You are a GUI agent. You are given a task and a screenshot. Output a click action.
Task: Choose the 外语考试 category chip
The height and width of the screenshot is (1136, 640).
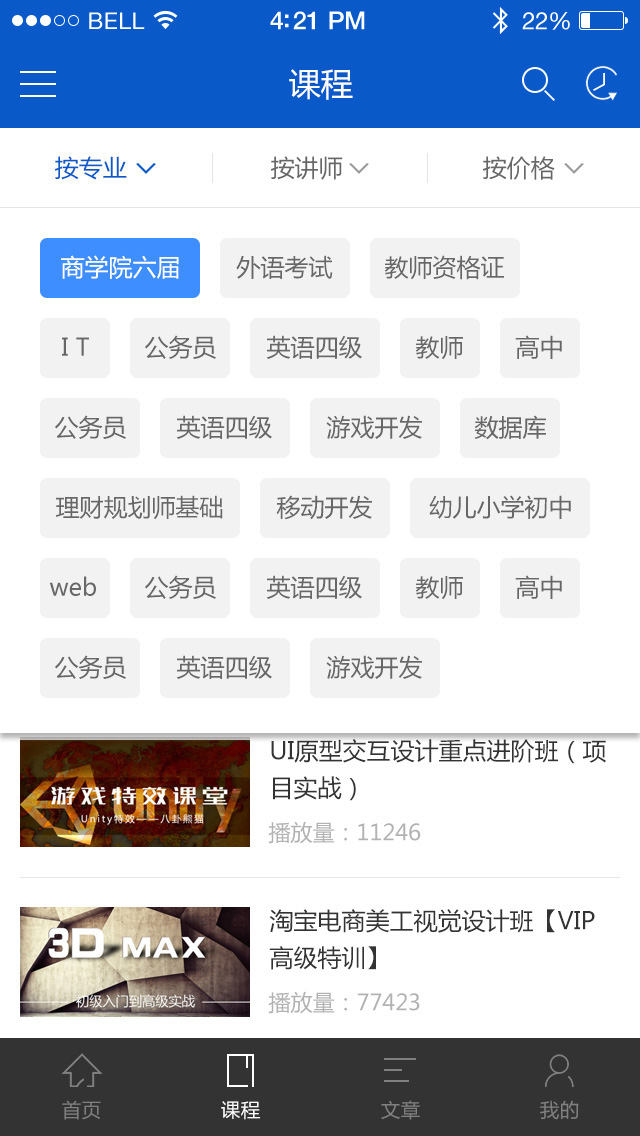pyautogui.click(x=285, y=268)
